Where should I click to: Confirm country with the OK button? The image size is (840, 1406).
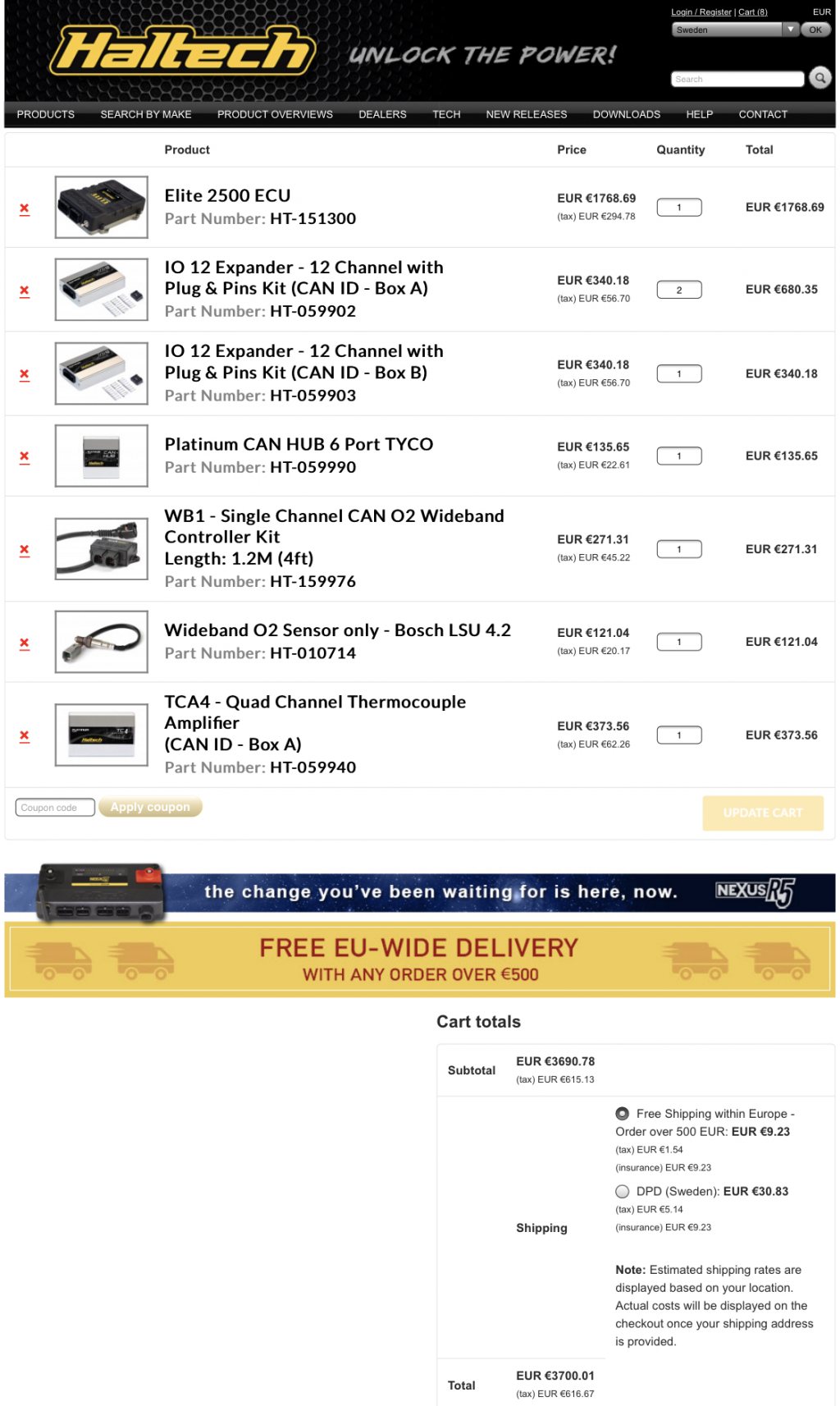tap(815, 30)
